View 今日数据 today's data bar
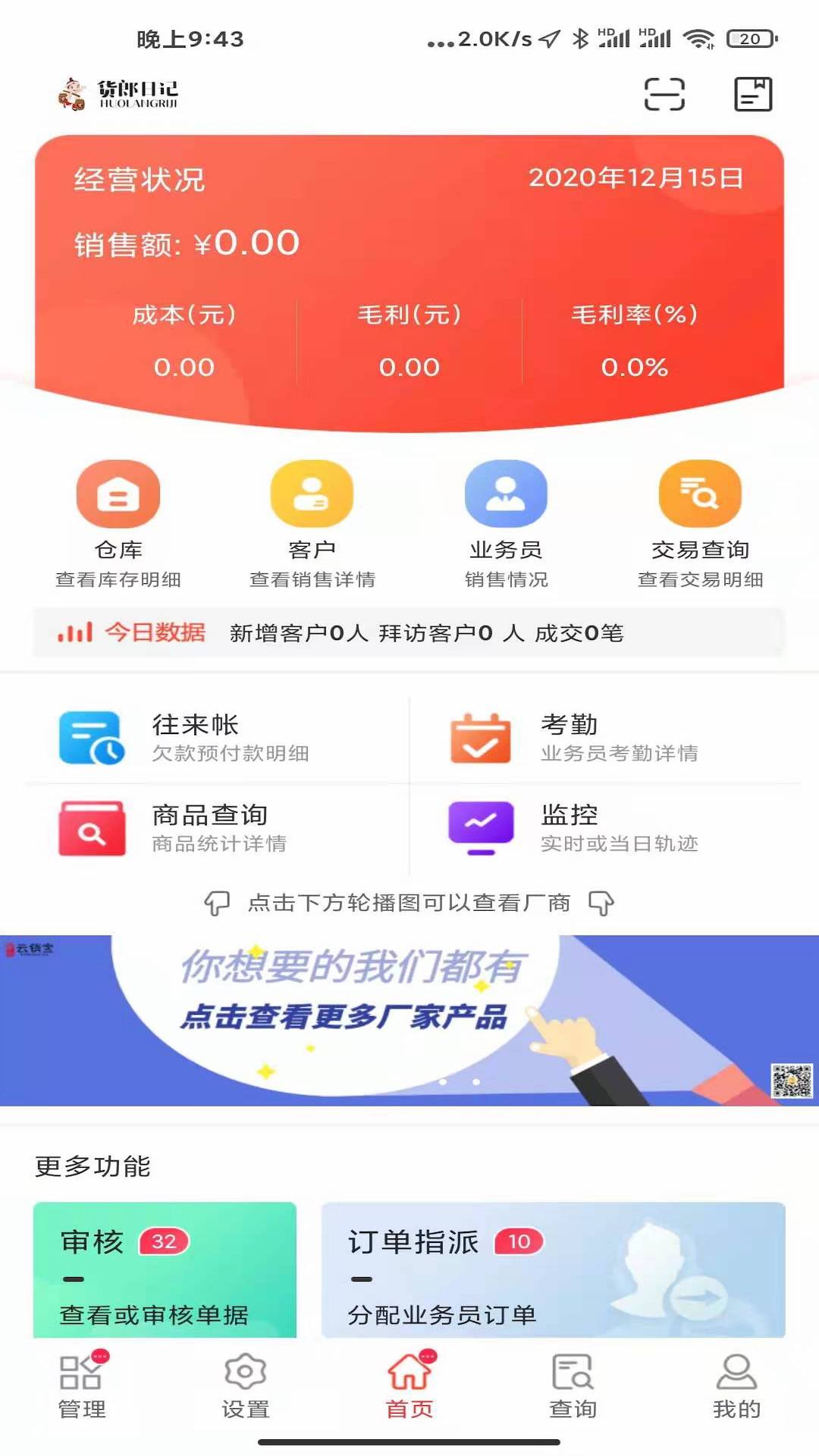This screenshot has width=819, height=1456. pyautogui.click(x=155, y=632)
